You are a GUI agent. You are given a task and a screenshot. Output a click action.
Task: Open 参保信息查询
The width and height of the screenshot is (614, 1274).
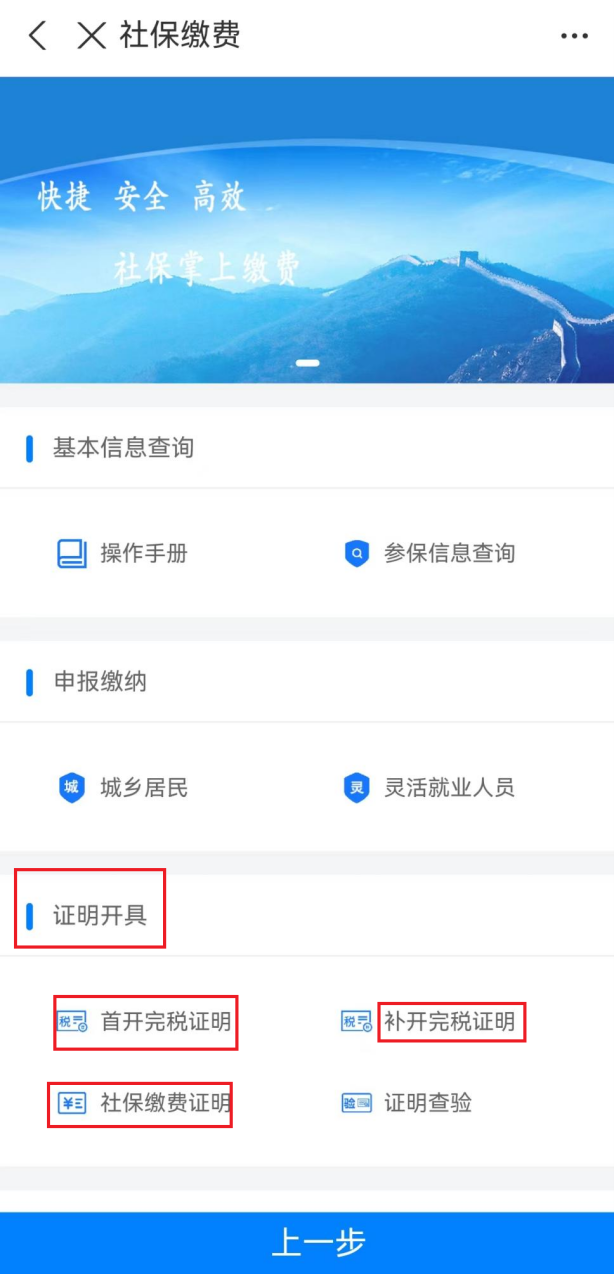(x=429, y=553)
